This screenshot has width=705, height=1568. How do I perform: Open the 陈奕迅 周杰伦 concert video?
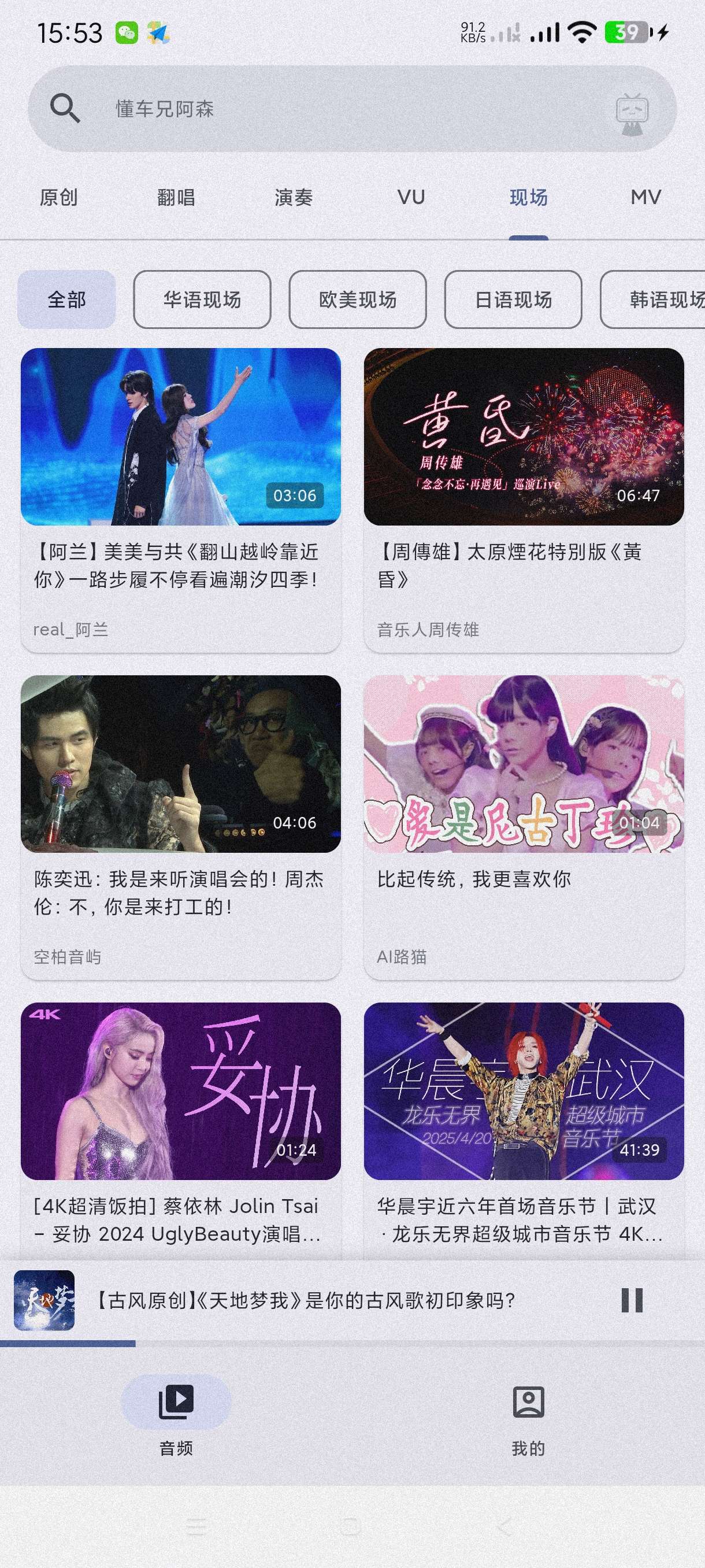click(181, 827)
